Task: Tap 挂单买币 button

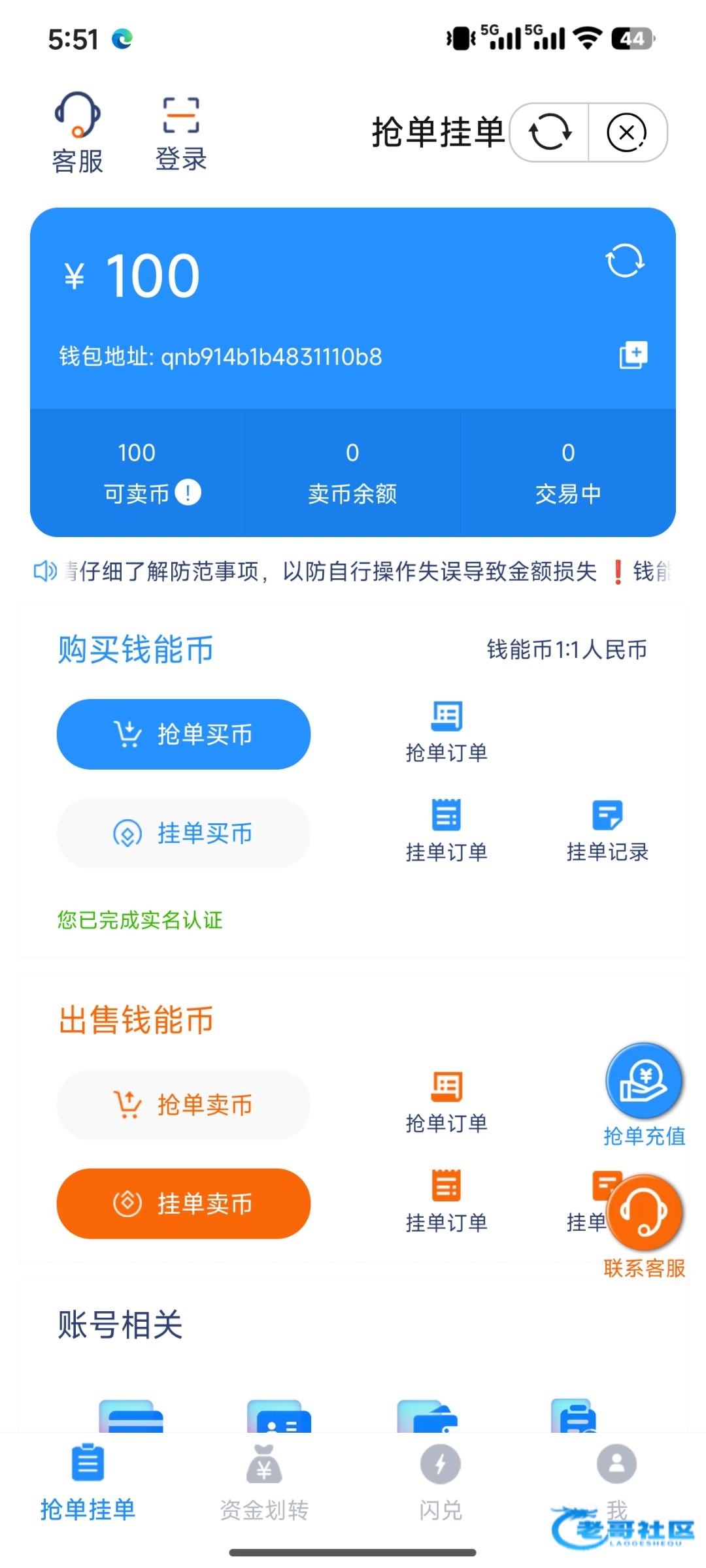Action: (x=184, y=833)
